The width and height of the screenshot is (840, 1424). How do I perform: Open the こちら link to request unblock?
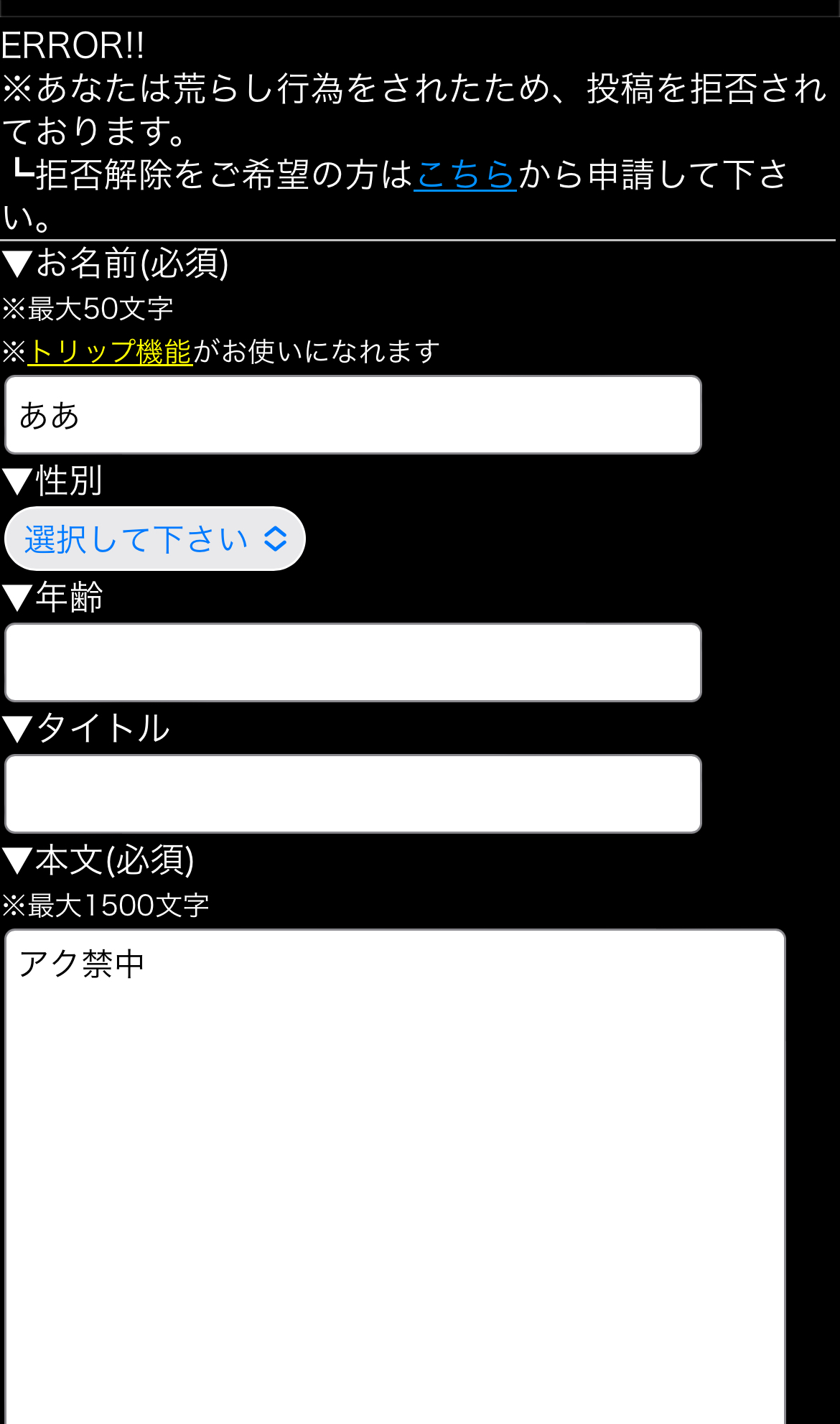(x=465, y=174)
